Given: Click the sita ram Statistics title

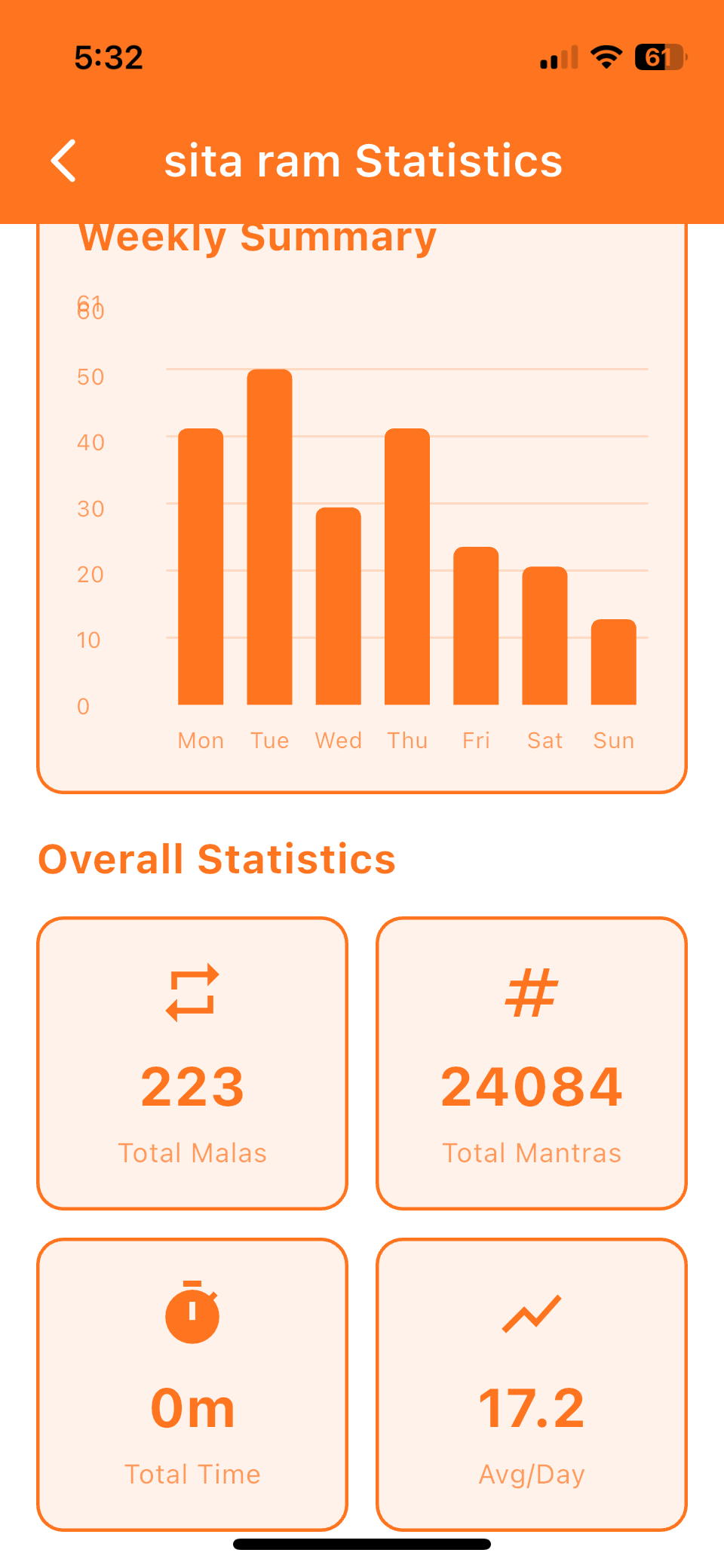Looking at the screenshot, I should pos(364,161).
